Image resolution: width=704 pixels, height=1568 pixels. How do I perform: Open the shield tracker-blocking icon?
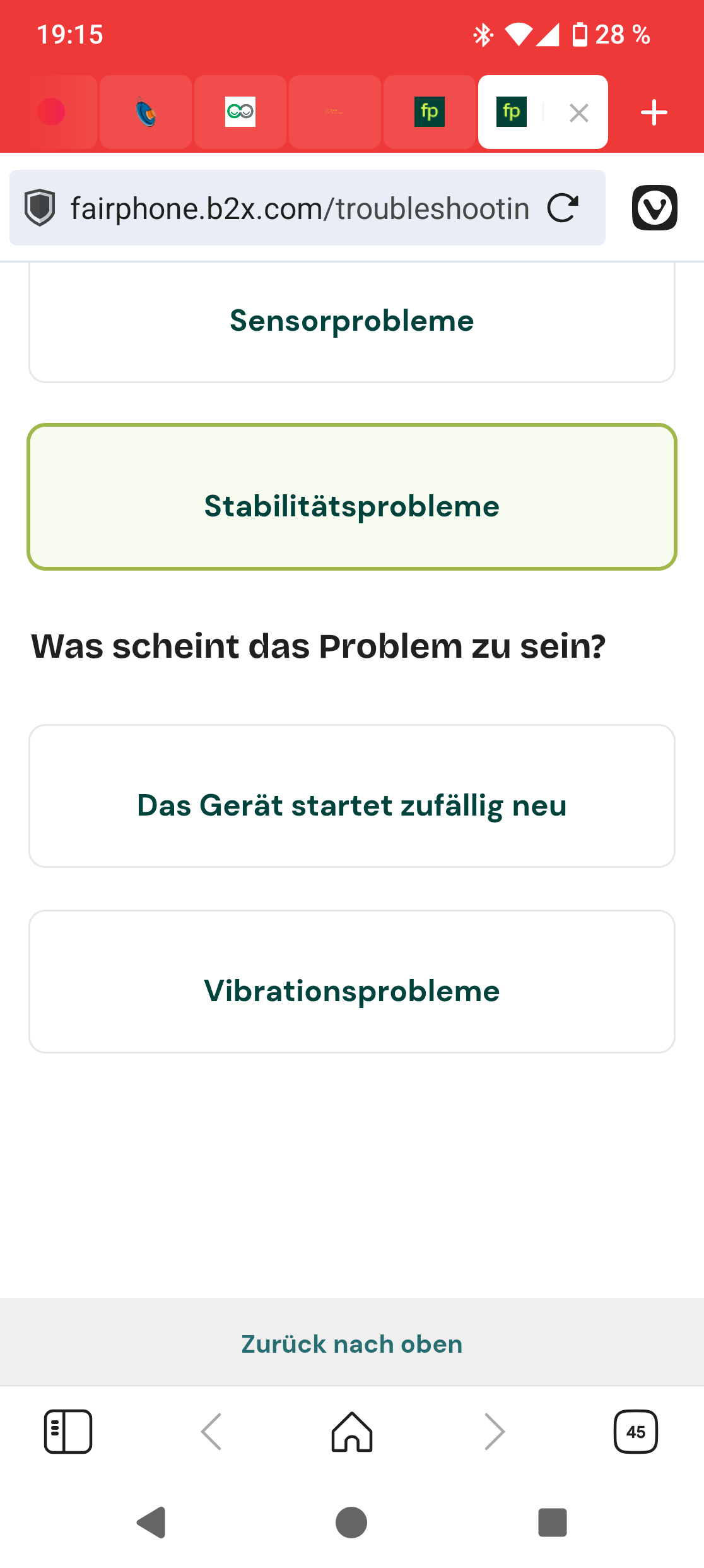click(x=40, y=208)
